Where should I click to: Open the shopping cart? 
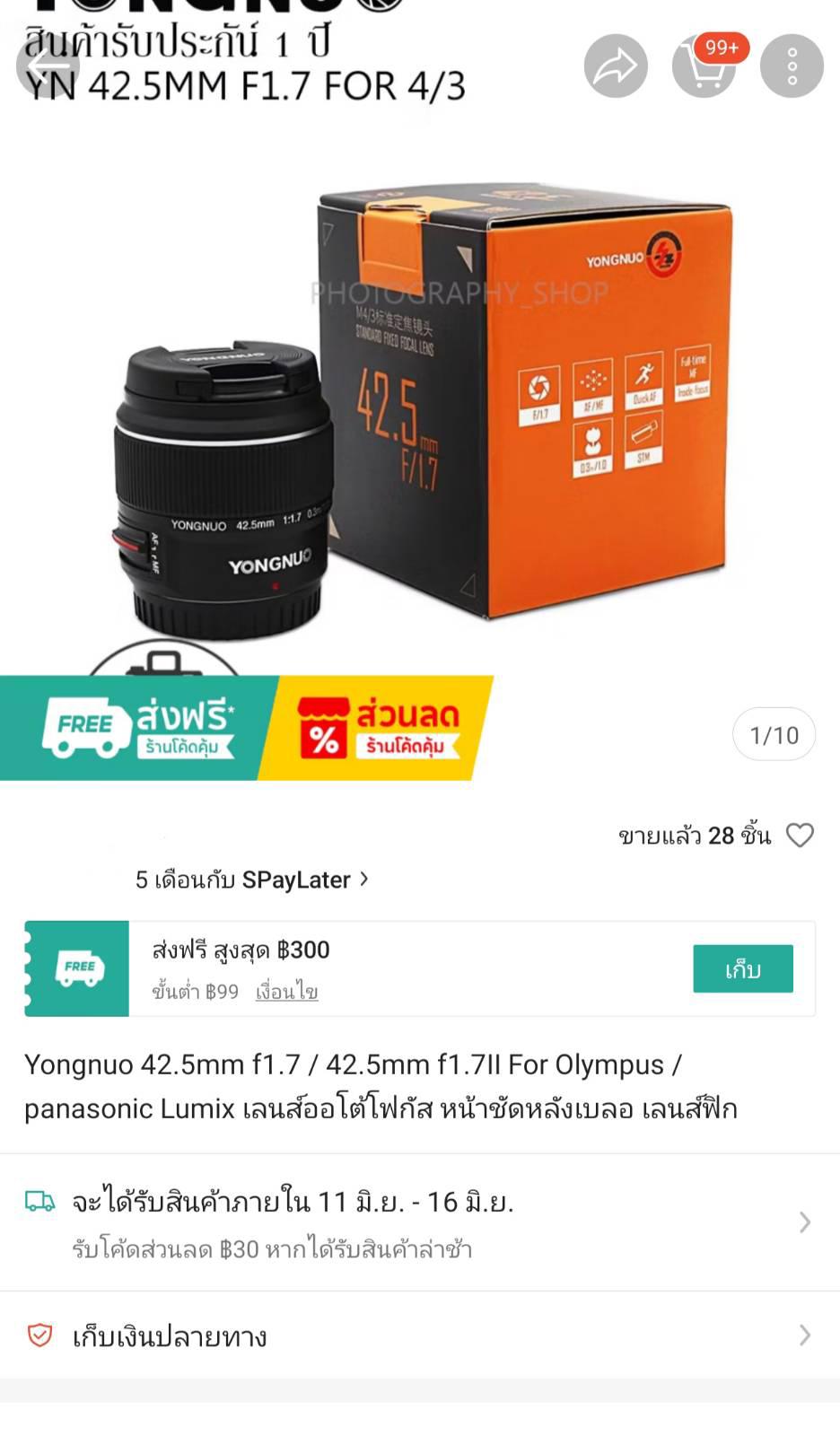pos(705,66)
